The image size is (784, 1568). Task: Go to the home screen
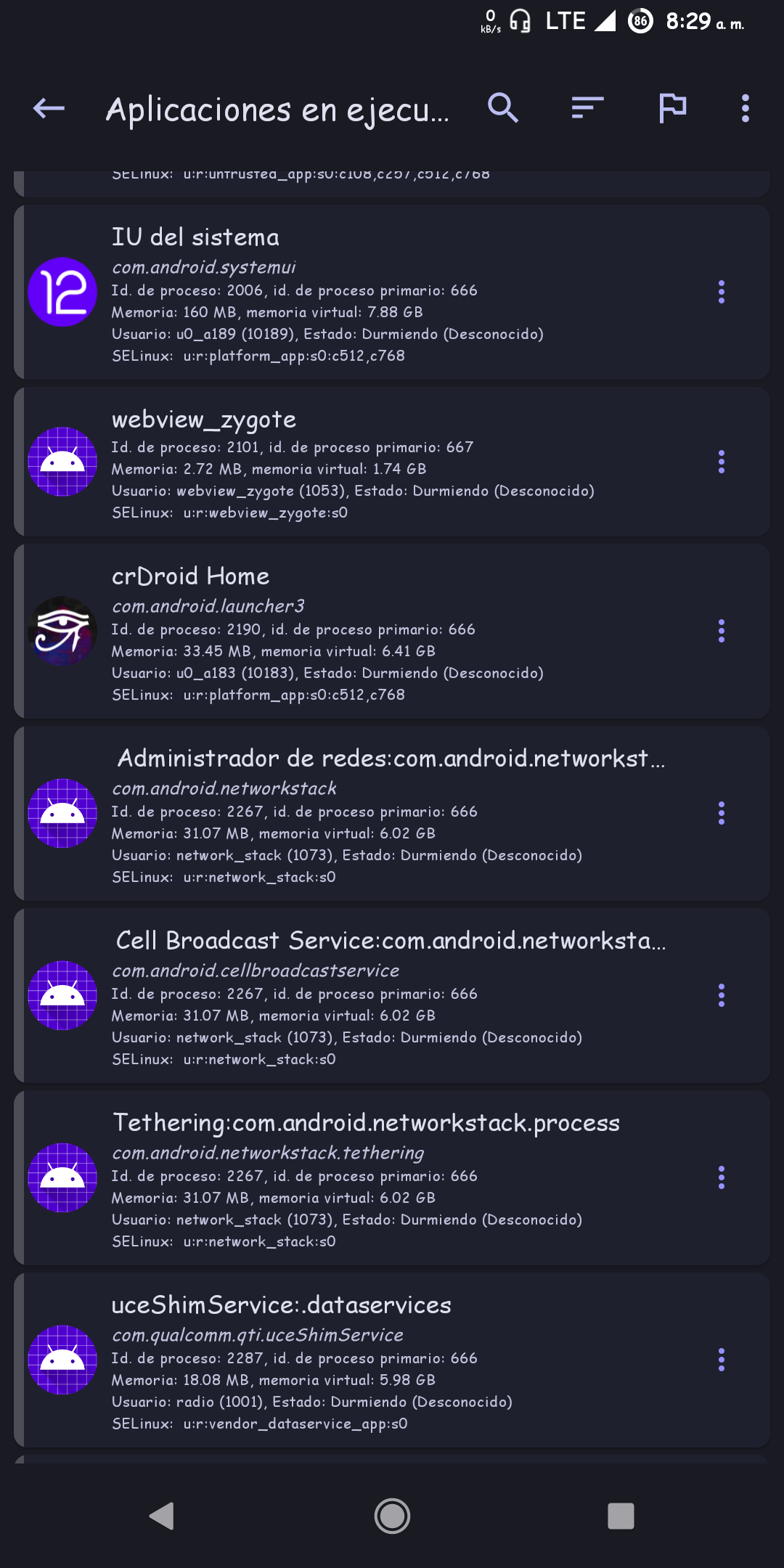point(392,1516)
